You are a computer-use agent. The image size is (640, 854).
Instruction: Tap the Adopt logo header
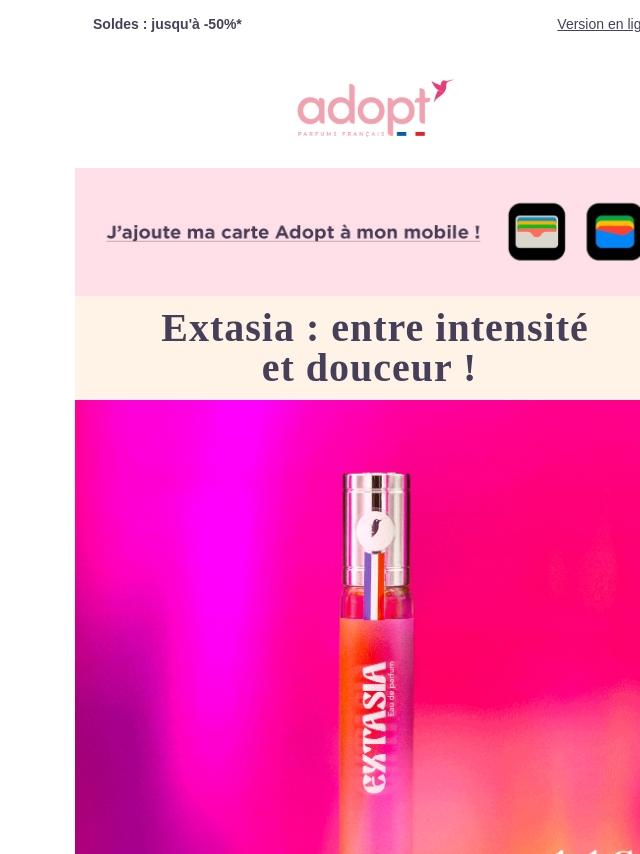[x=372, y=108]
